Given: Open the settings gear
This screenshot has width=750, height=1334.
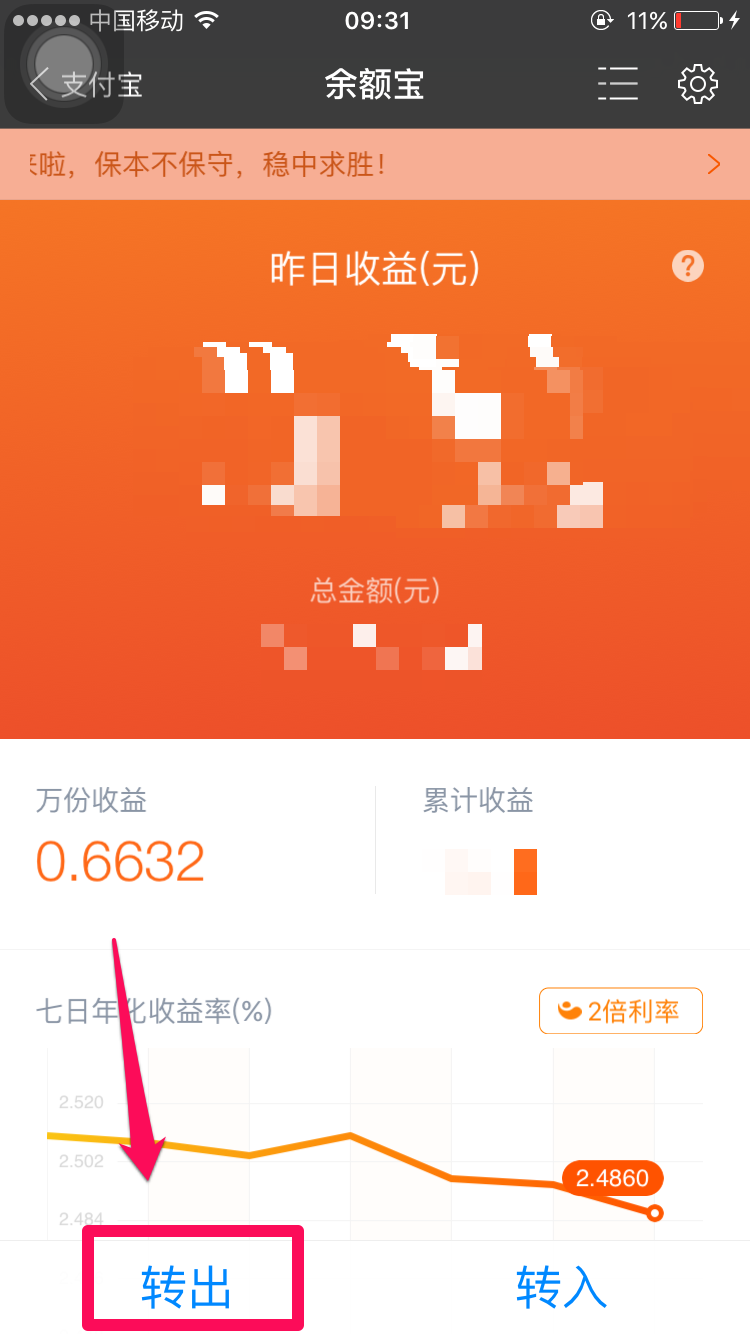Looking at the screenshot, I should point(698,84).
